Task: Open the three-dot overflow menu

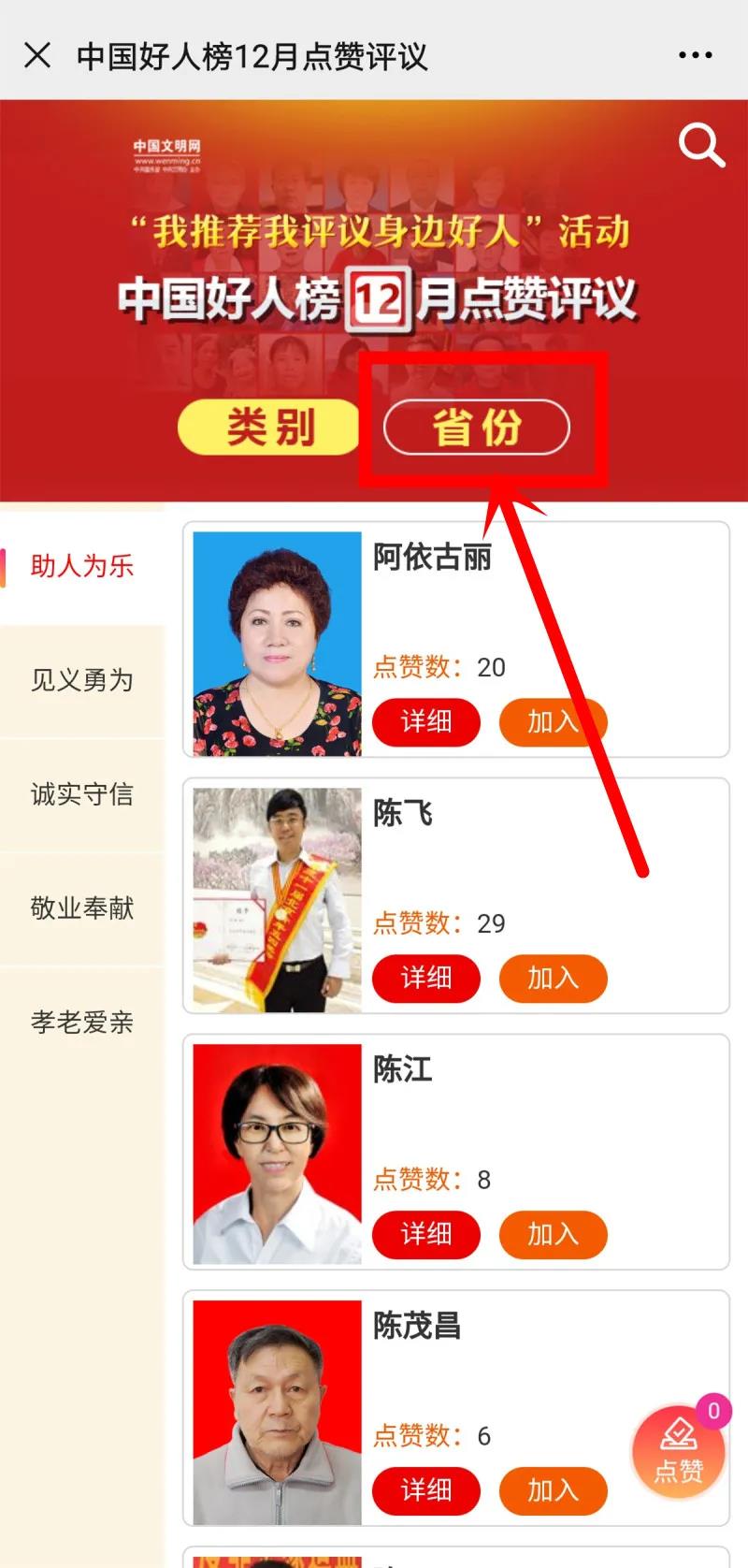Action: point(695,56)
